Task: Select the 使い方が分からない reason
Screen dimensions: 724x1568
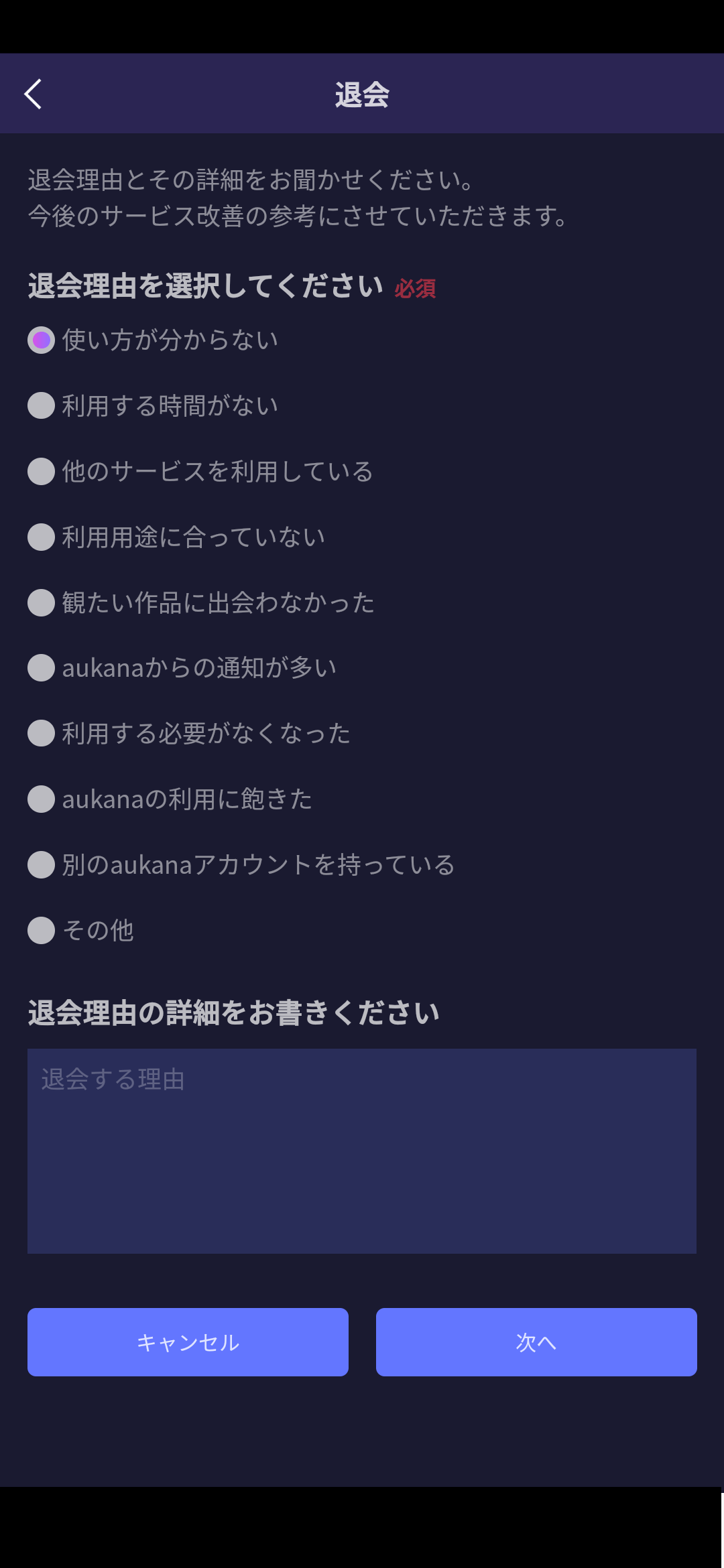Action: (x=153, y=340)
